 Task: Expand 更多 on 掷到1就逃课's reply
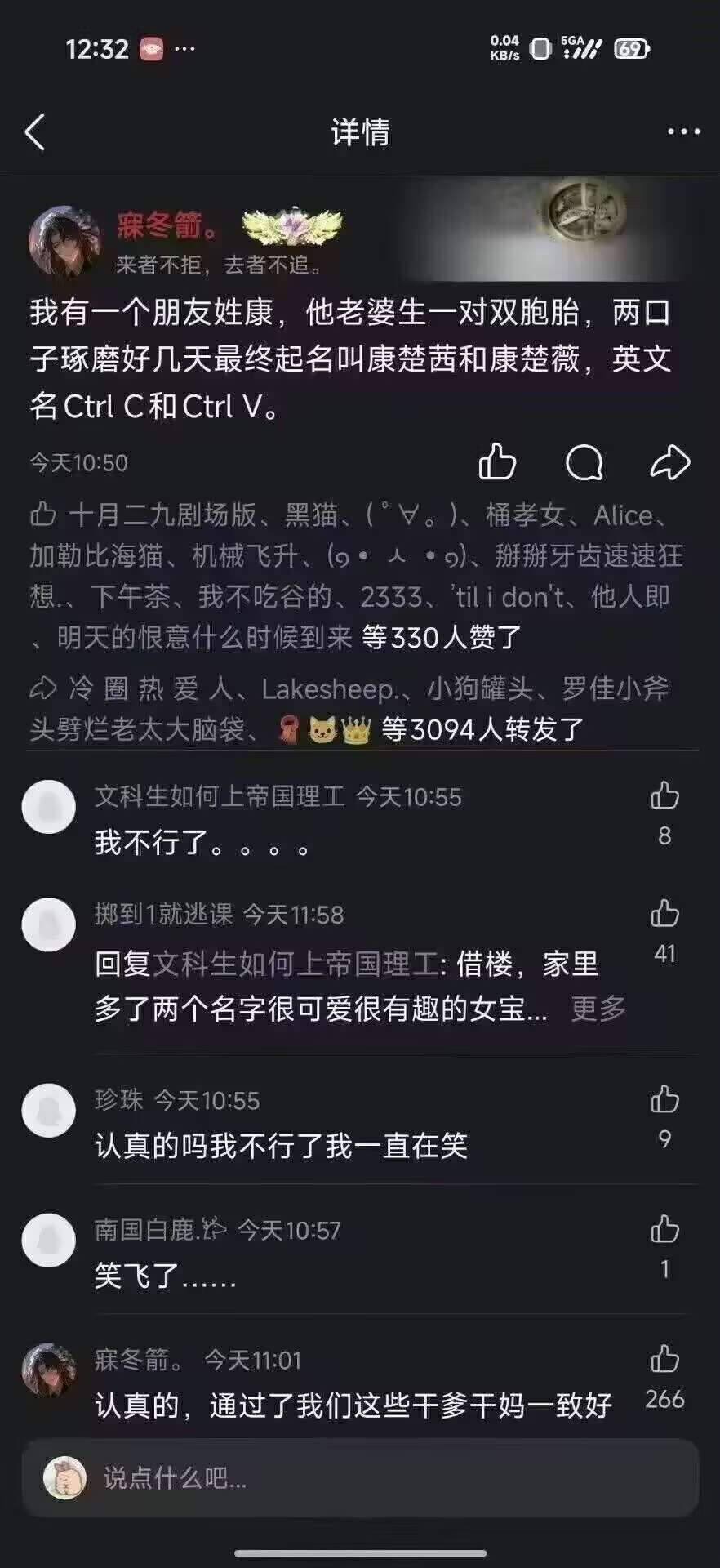tap(598, 1009)
